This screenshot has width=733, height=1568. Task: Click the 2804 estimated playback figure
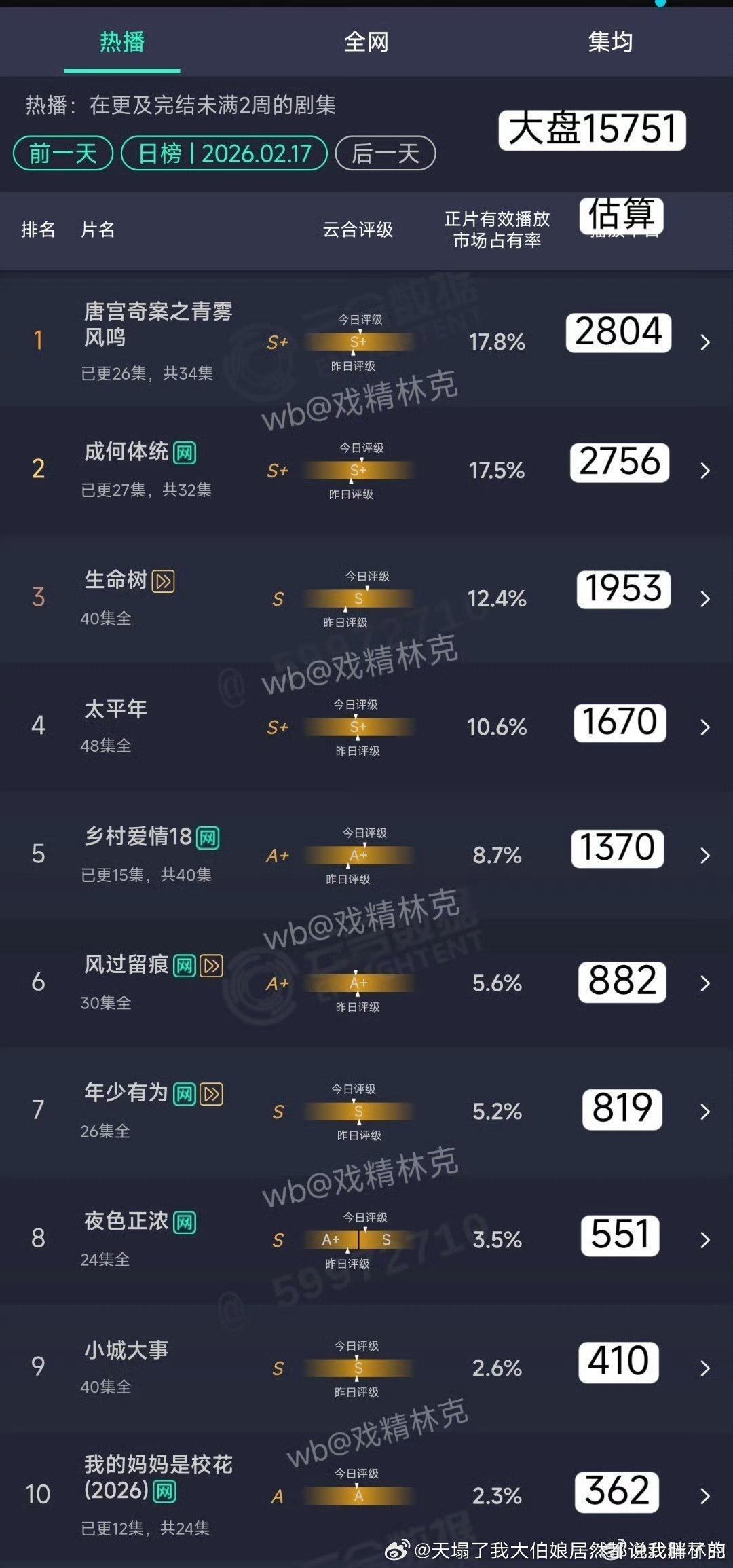618,333
